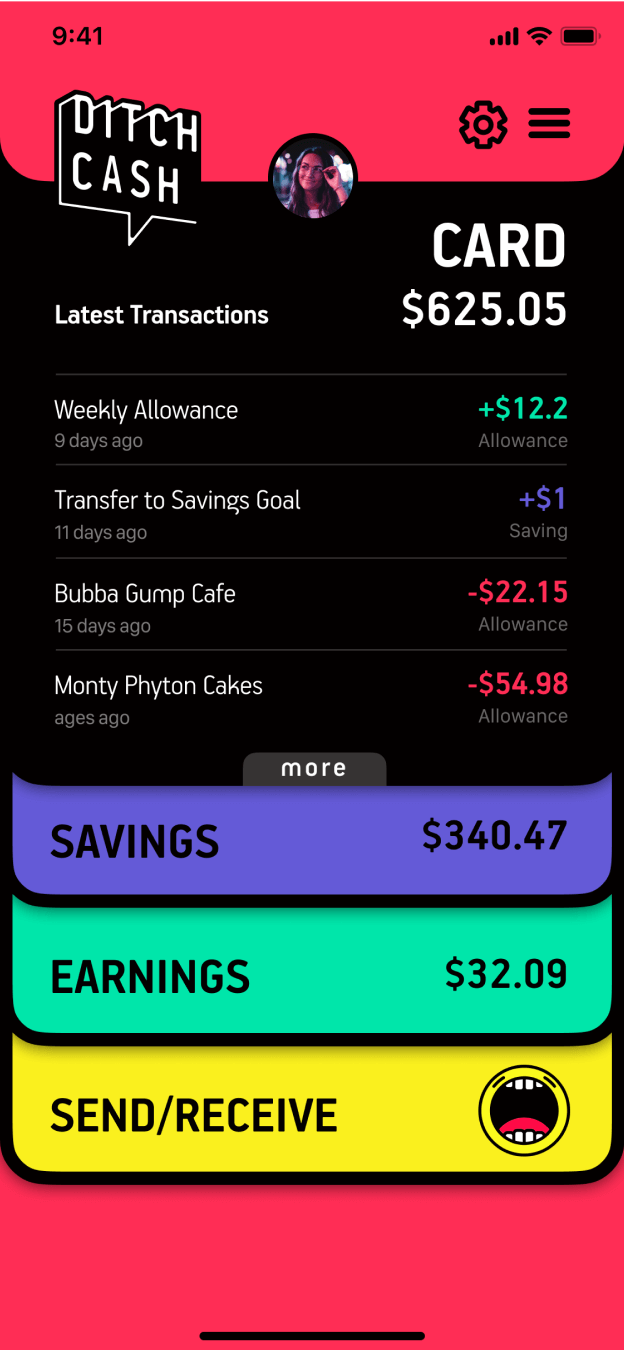Screen dimensions: 624x1350
Task: View Transfer to Savings Goal transaction
Action: 310,513
